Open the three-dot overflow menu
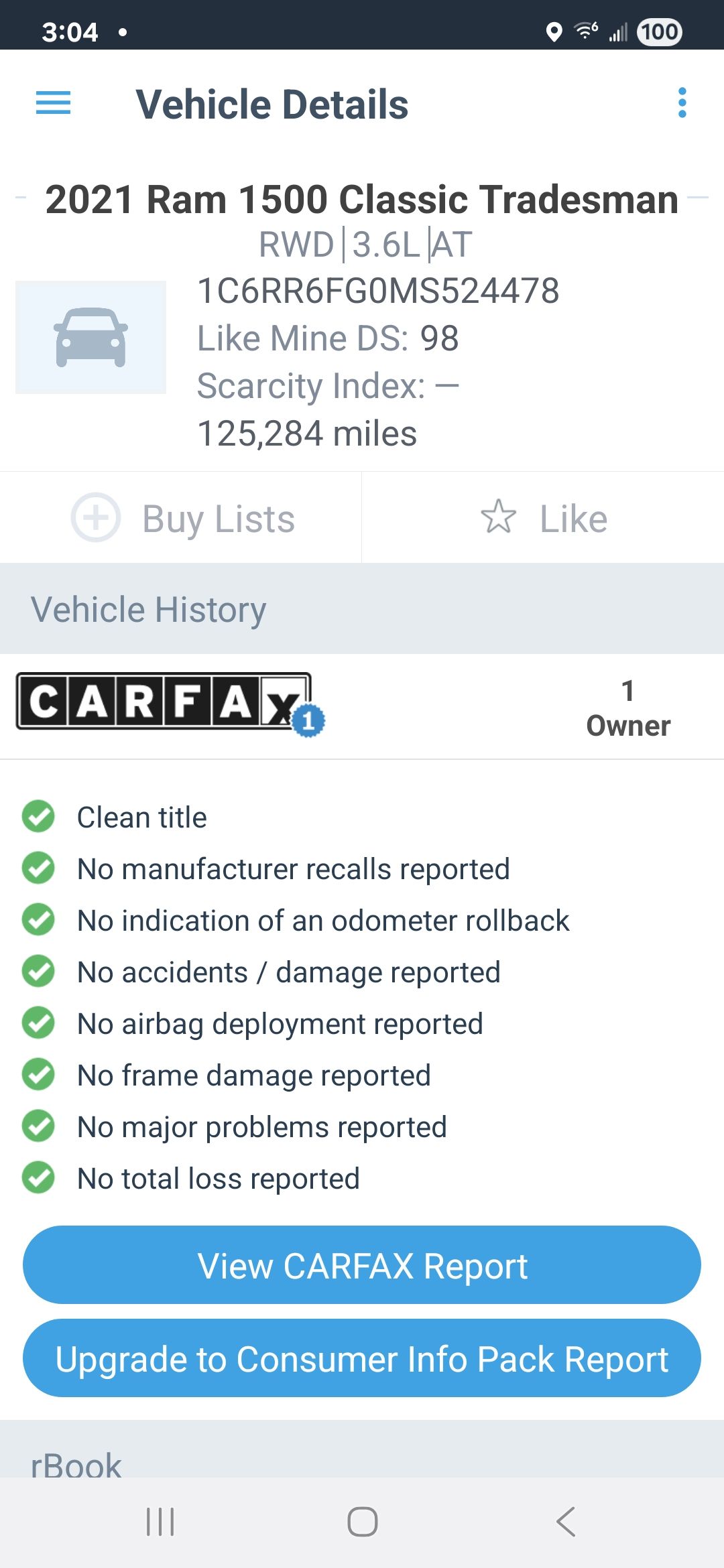724x1568 pixels. tap(682, 103)
